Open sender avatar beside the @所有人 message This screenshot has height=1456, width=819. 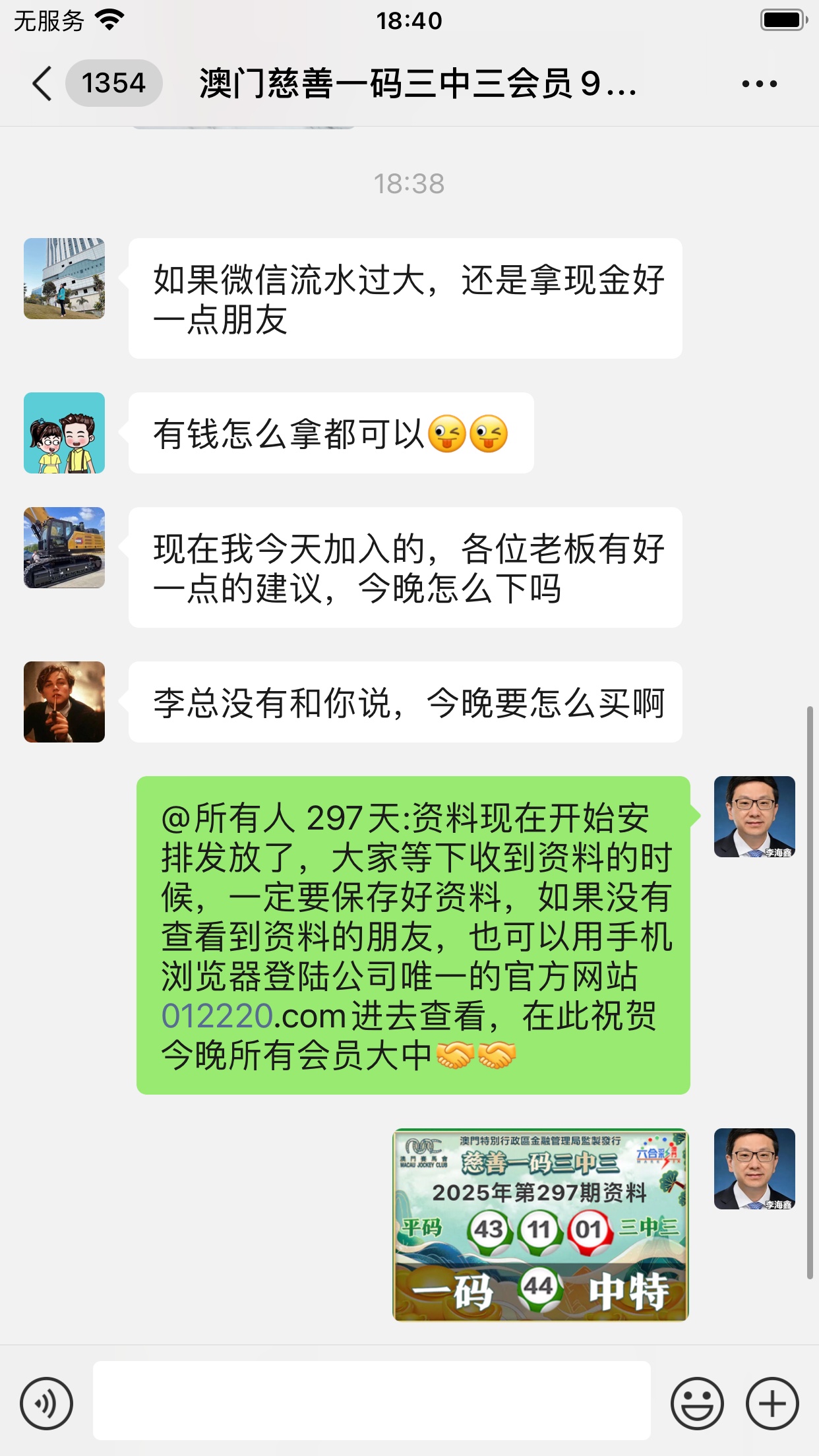pyautogui.click(x=754, y=816)
